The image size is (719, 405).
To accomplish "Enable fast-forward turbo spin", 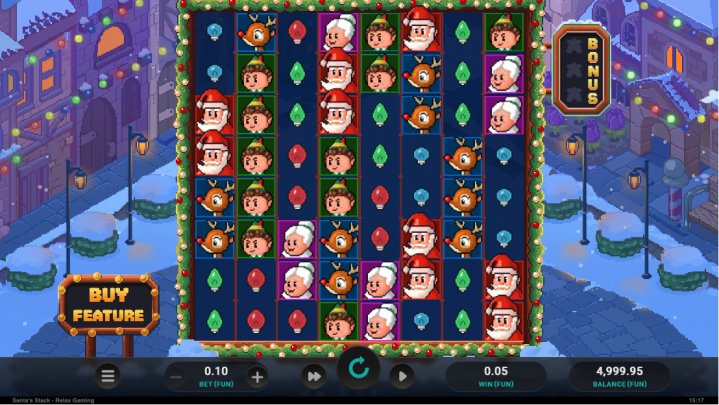I will 314,376.
